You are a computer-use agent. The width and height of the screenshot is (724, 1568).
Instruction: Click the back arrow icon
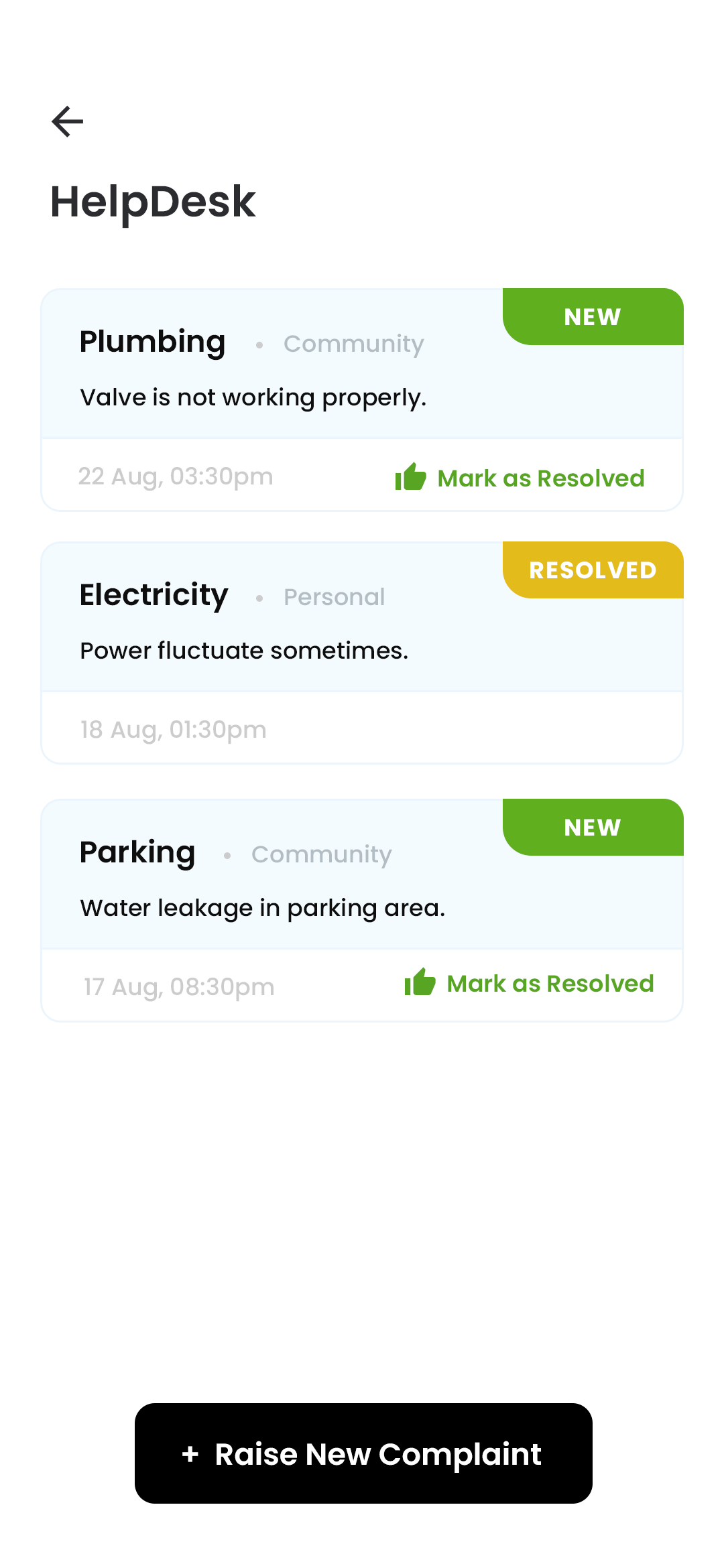67,121
